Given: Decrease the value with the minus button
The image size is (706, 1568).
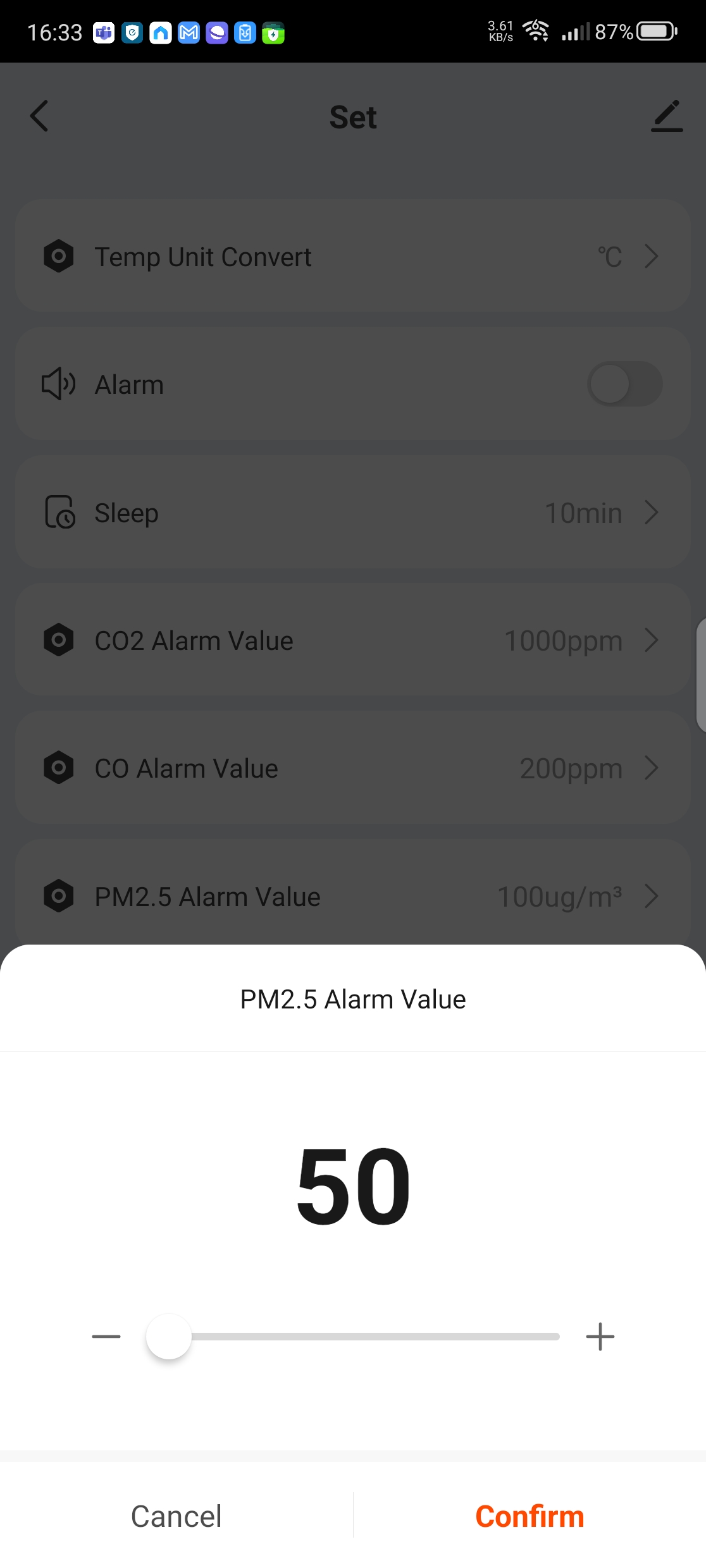Looking at the screenshot, I should (106, 1337).
